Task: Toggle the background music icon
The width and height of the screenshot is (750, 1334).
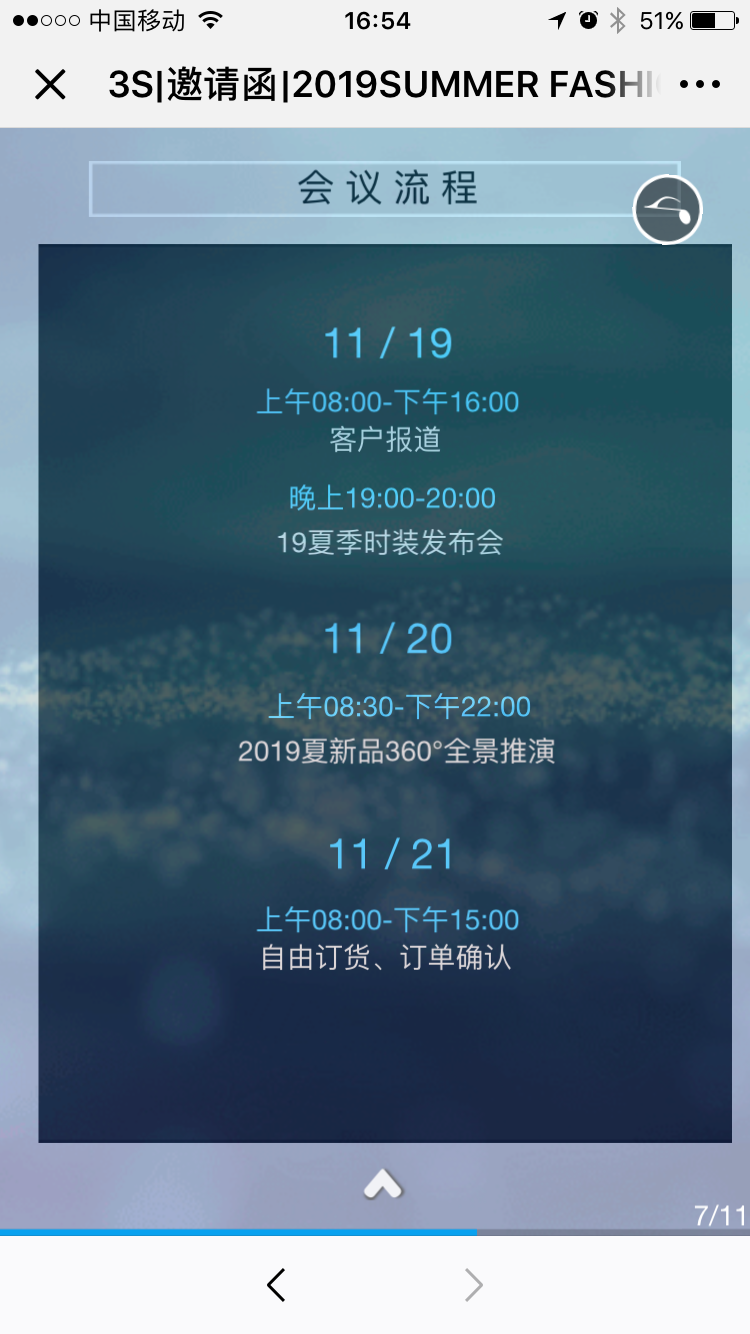Action: (x=668, y=210)
